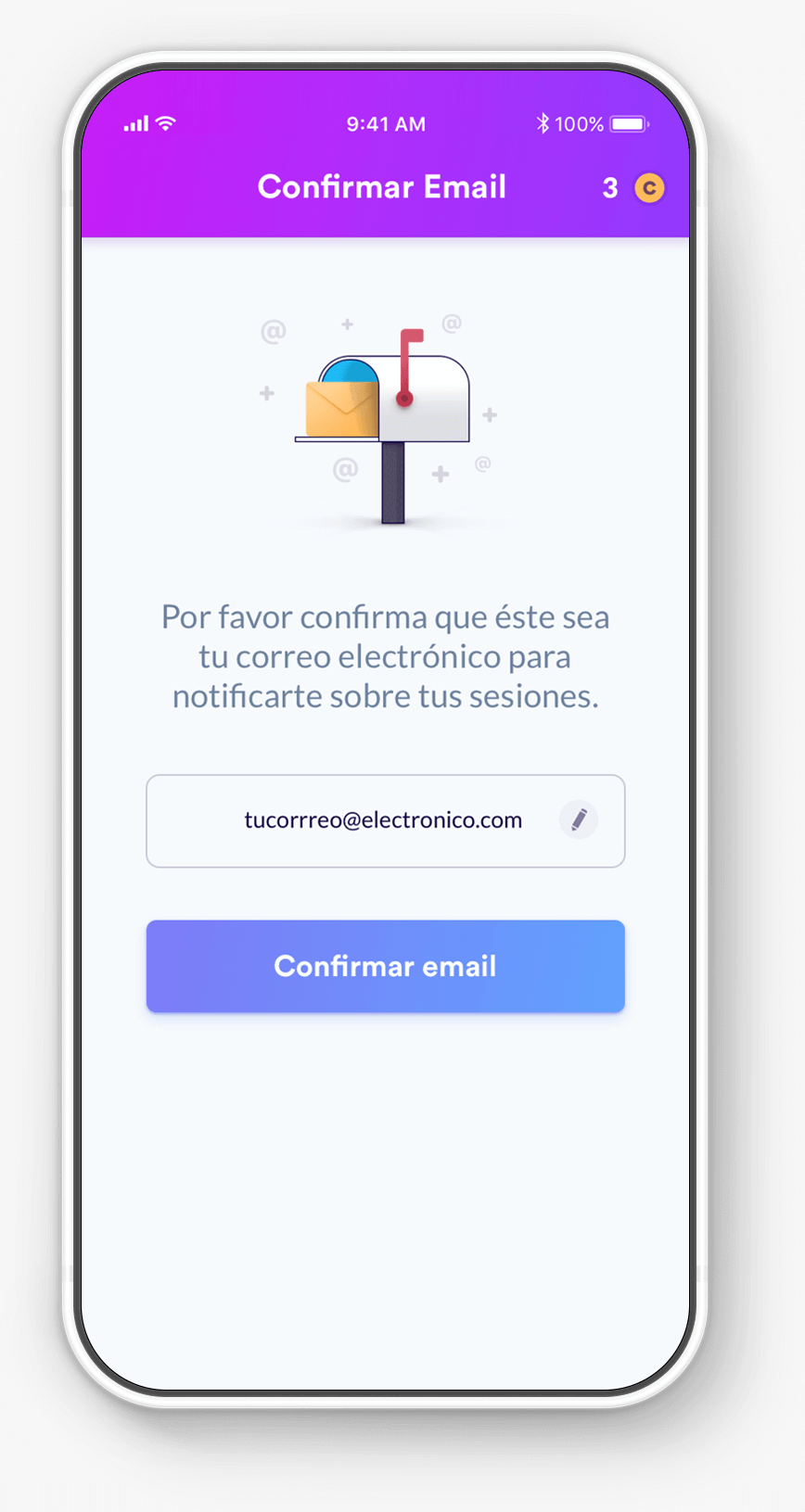Select the tucorrreo@electronico.com email field
Screen dimensions: 805x1512
click(x=382, y=820)
